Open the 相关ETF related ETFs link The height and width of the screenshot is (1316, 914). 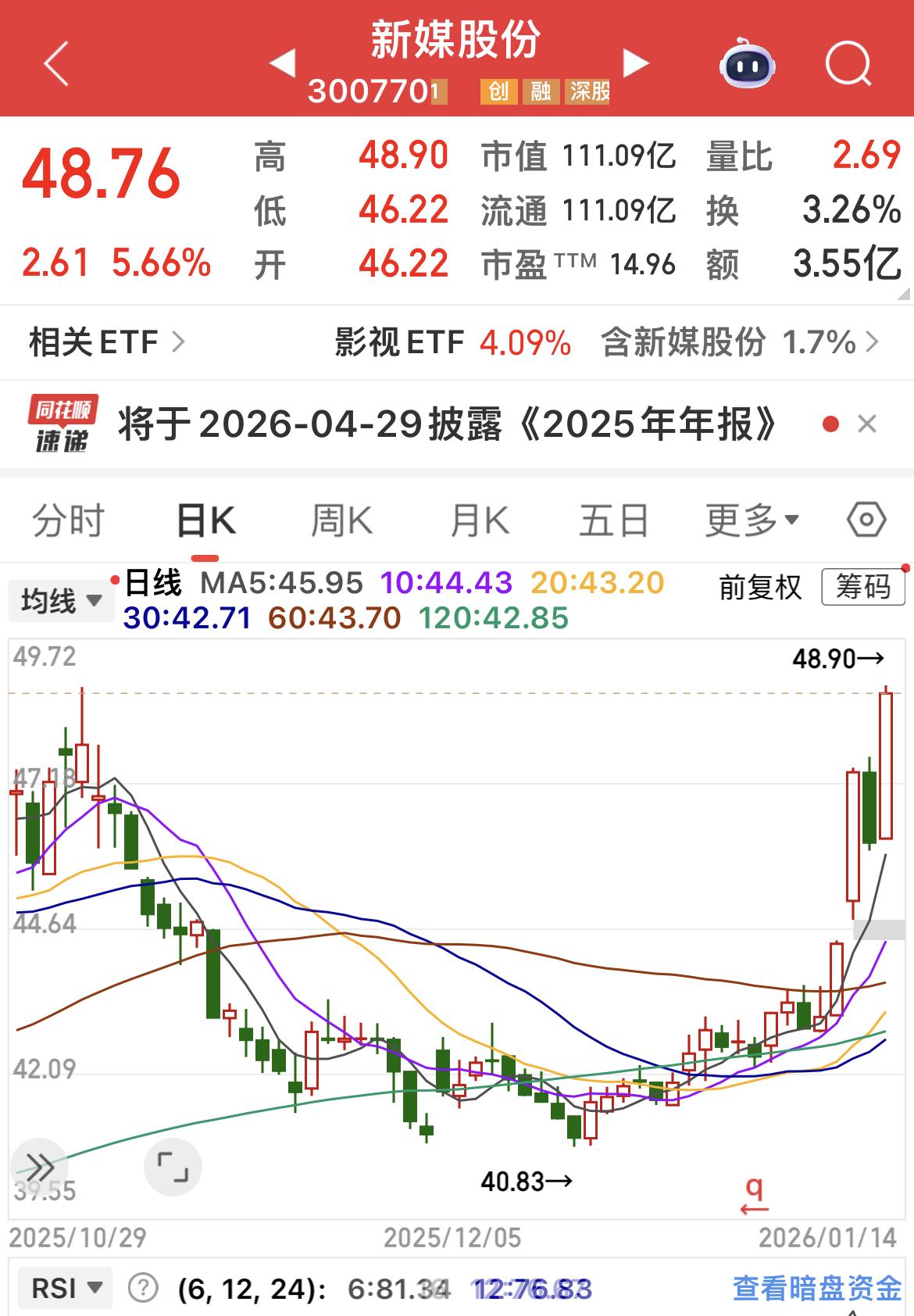click(105, 342)
